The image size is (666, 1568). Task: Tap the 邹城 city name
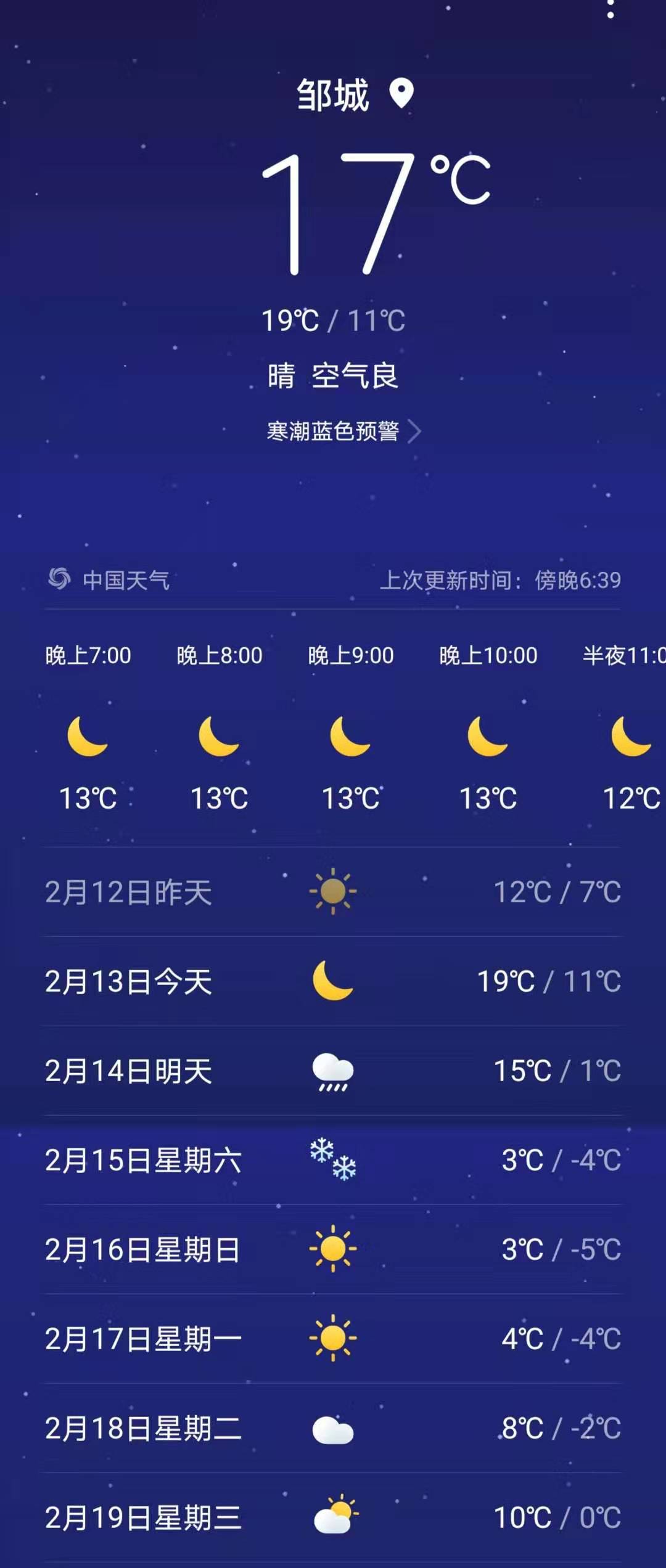point(333,94)
